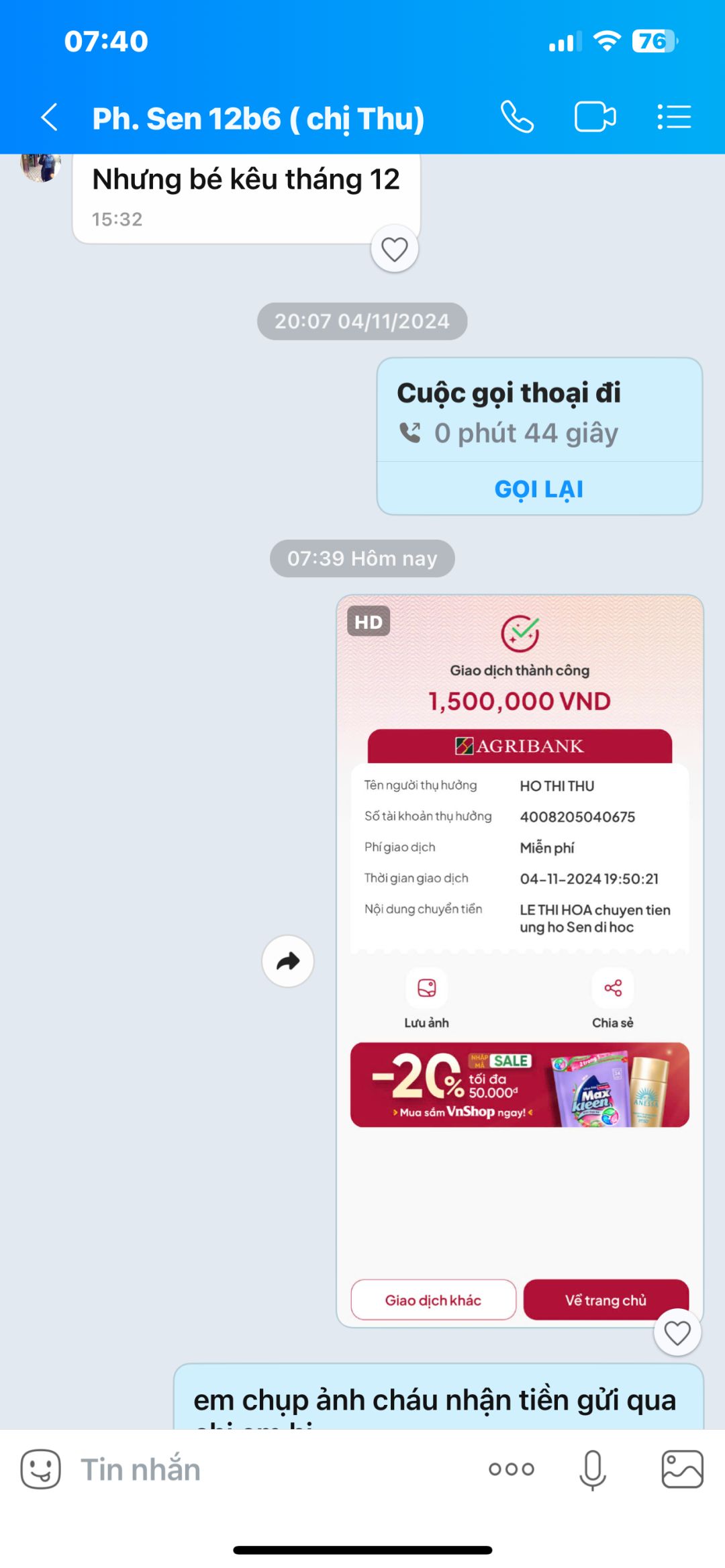The image size is (725, 1568).
Task: Like the transaction receipt image
Action: point(677,1332)
